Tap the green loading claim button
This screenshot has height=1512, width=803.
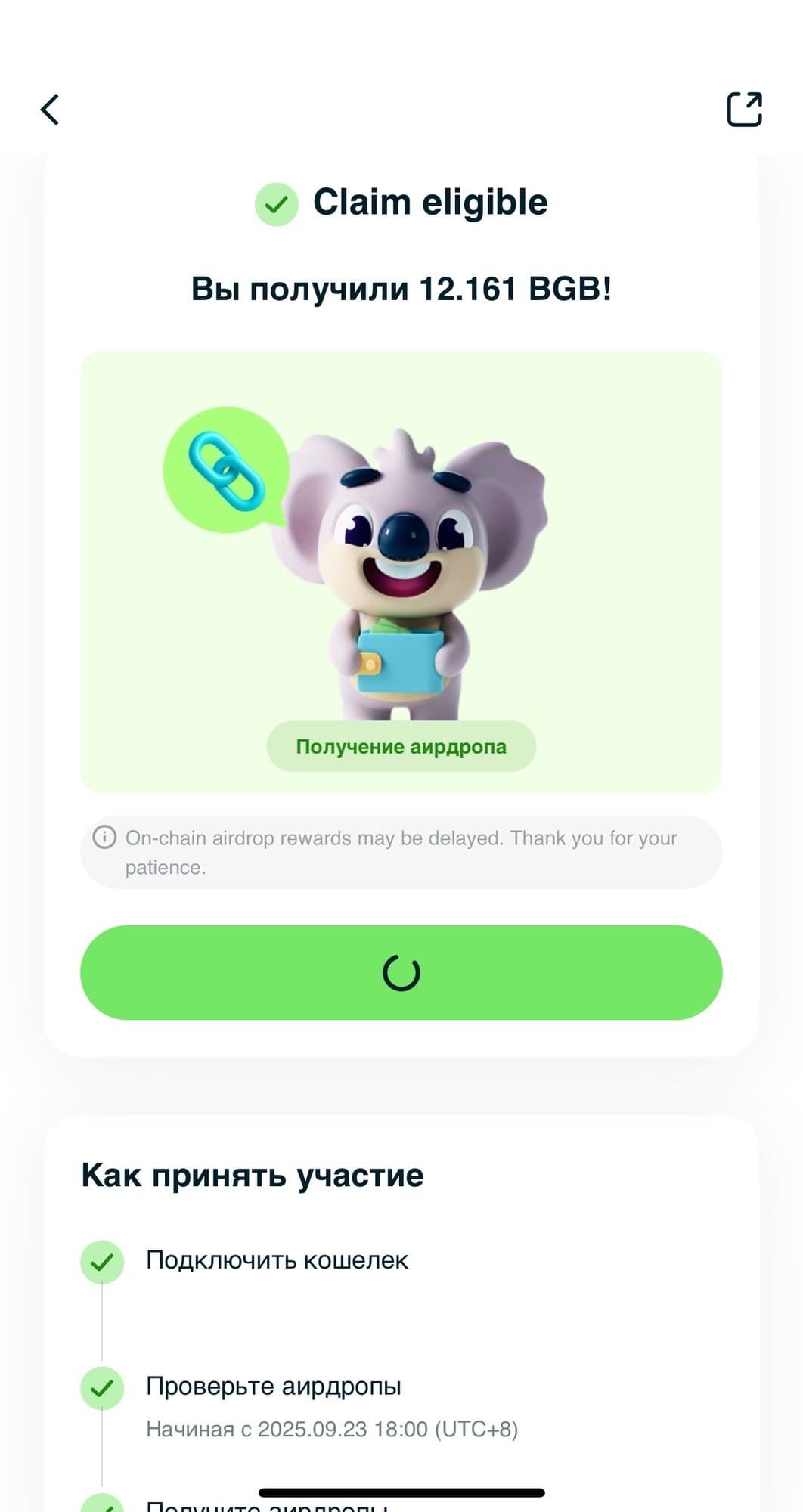[401, 972]
